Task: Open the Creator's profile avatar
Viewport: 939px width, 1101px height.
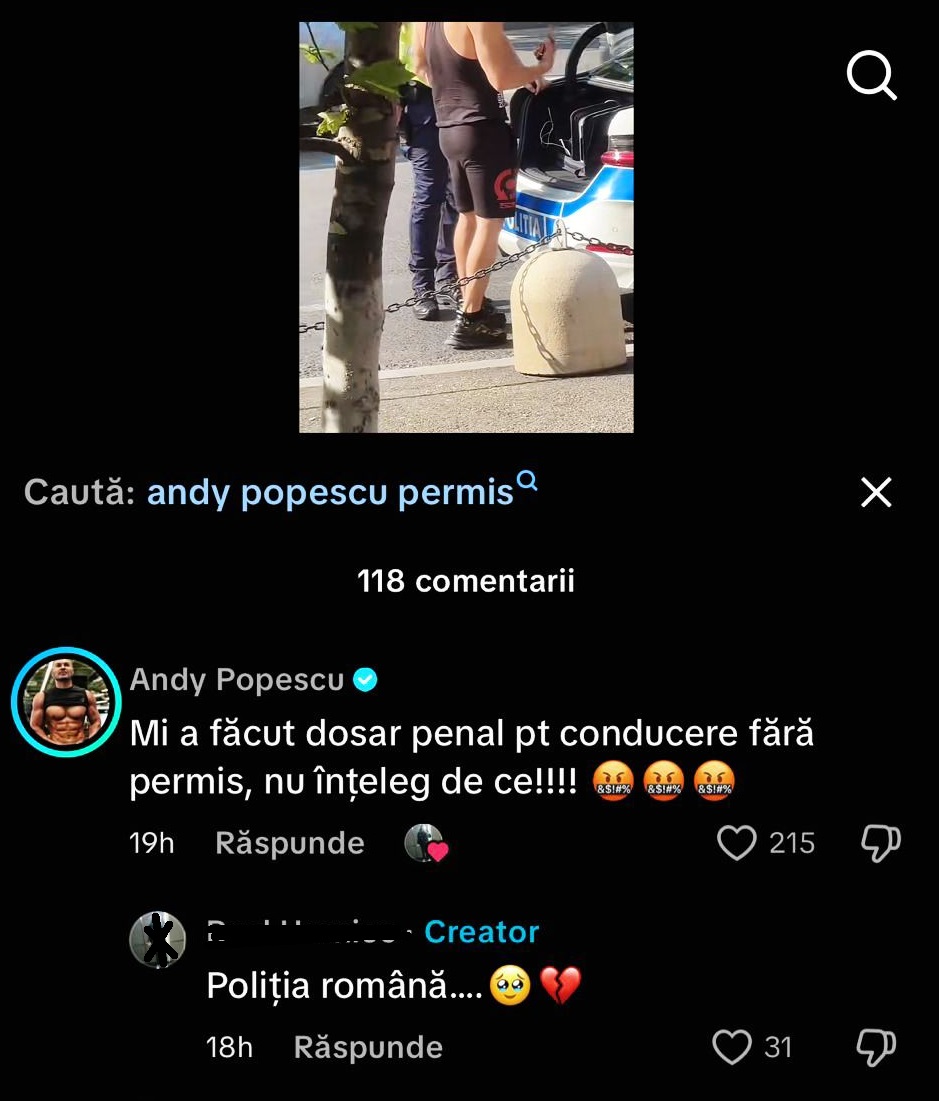Action: coord(158,939)
